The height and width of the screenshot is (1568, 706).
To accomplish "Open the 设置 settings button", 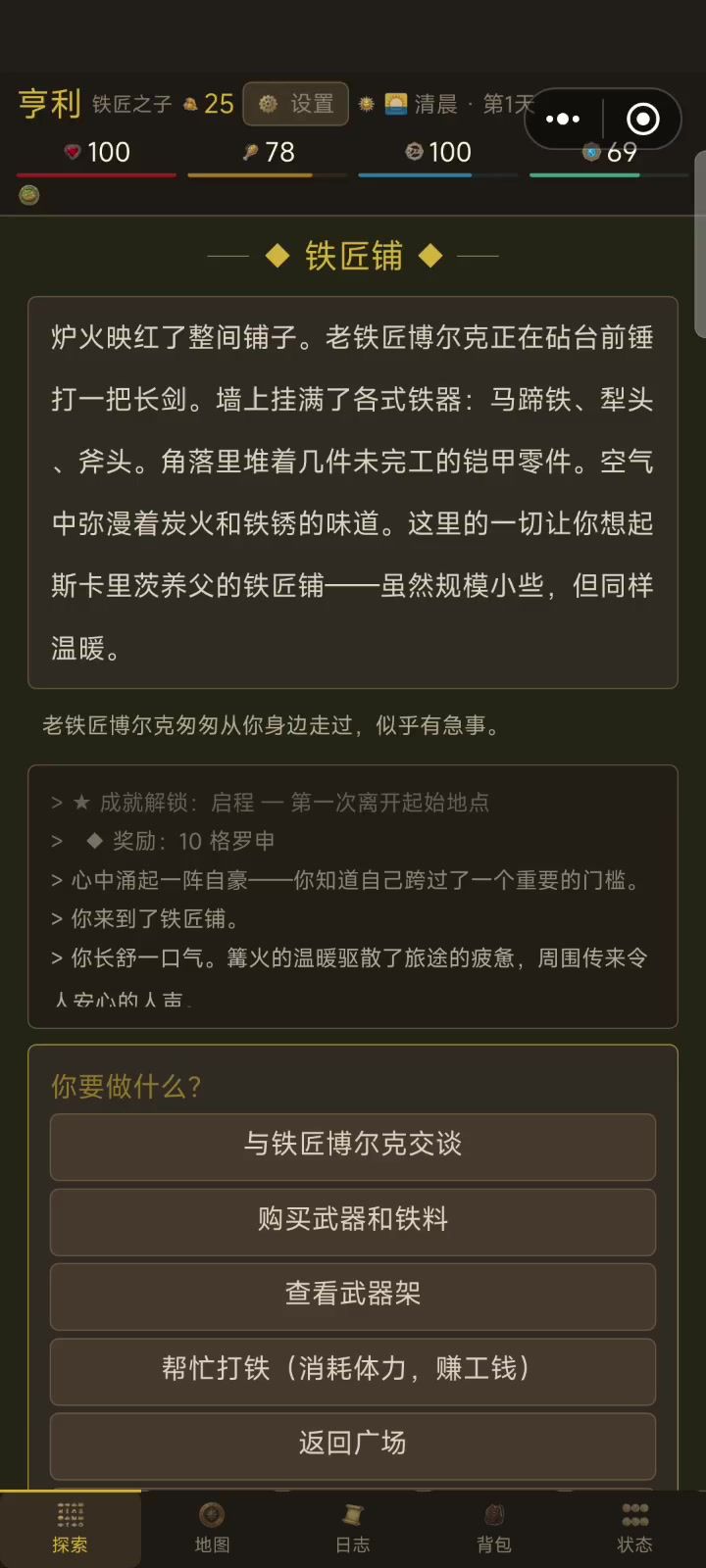I will [296, 104].
